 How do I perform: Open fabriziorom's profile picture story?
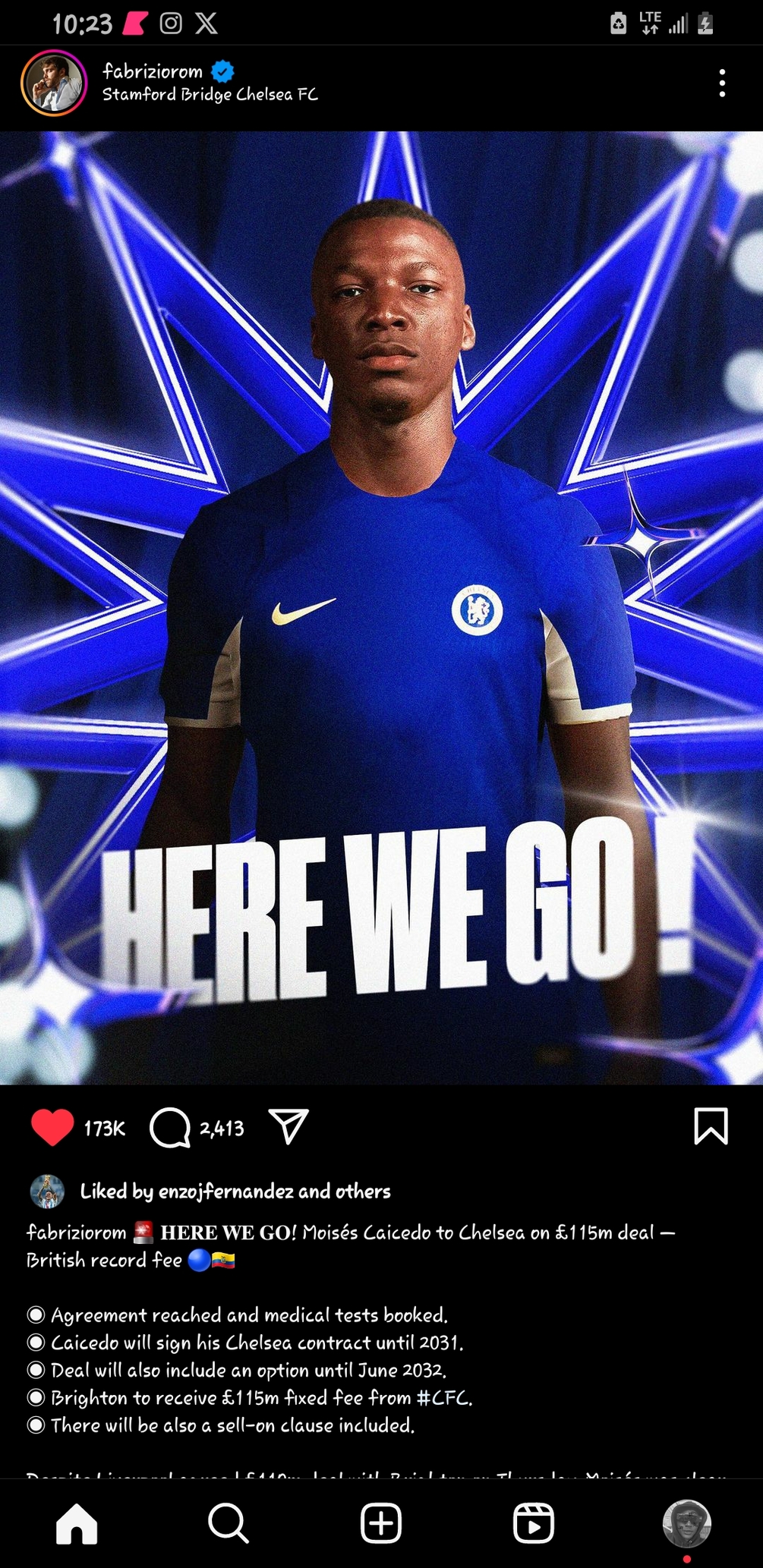(54, 83)
